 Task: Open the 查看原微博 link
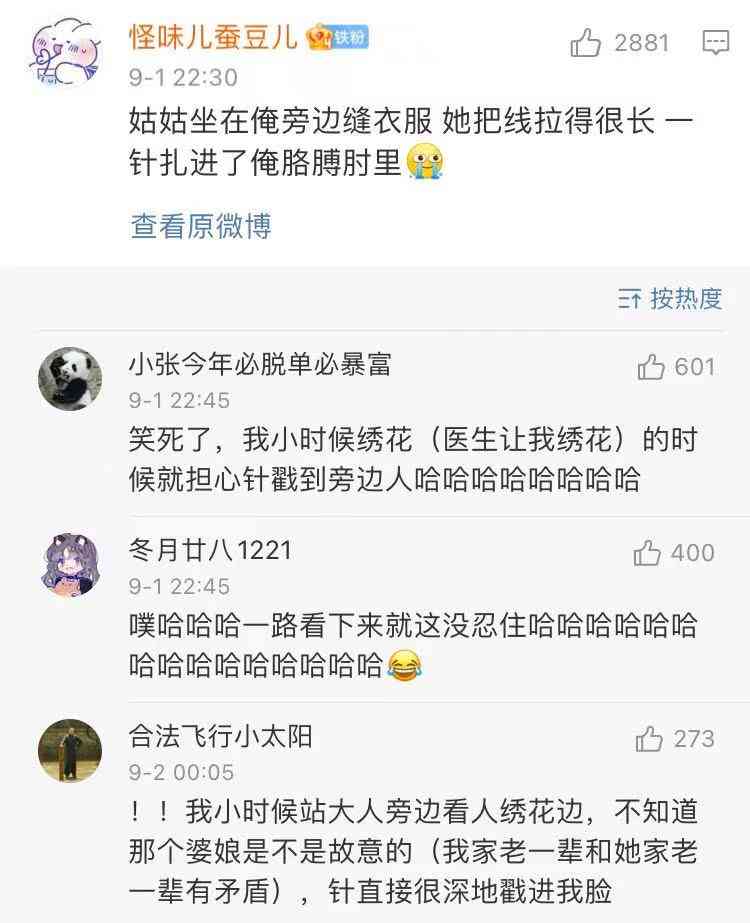[x=200, y=226]
